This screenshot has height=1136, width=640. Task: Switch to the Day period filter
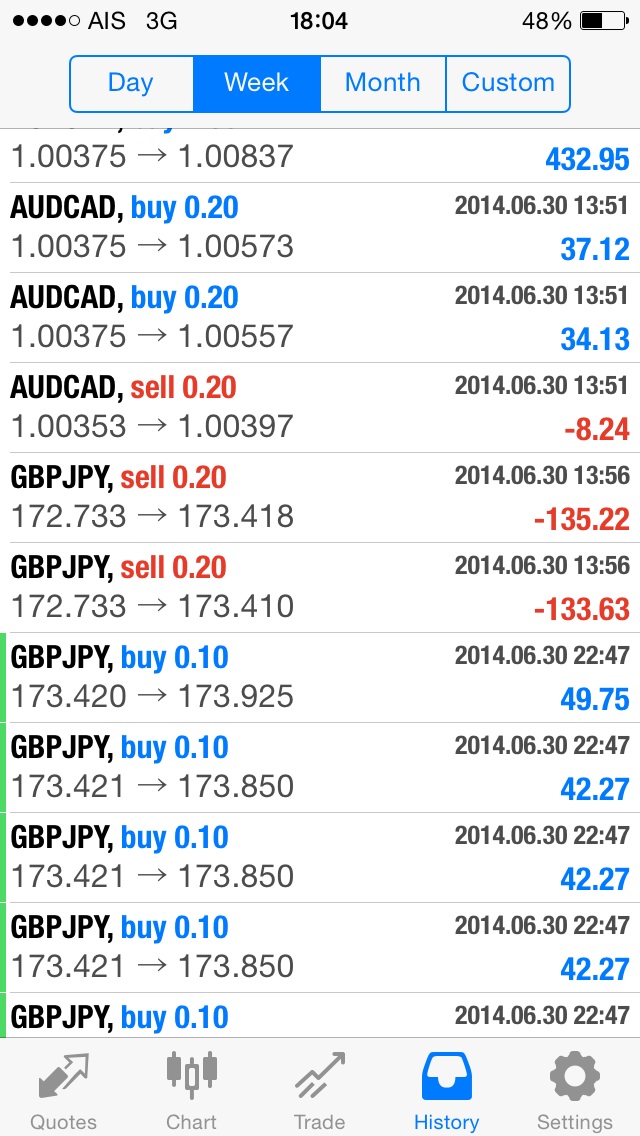(131, 83)
